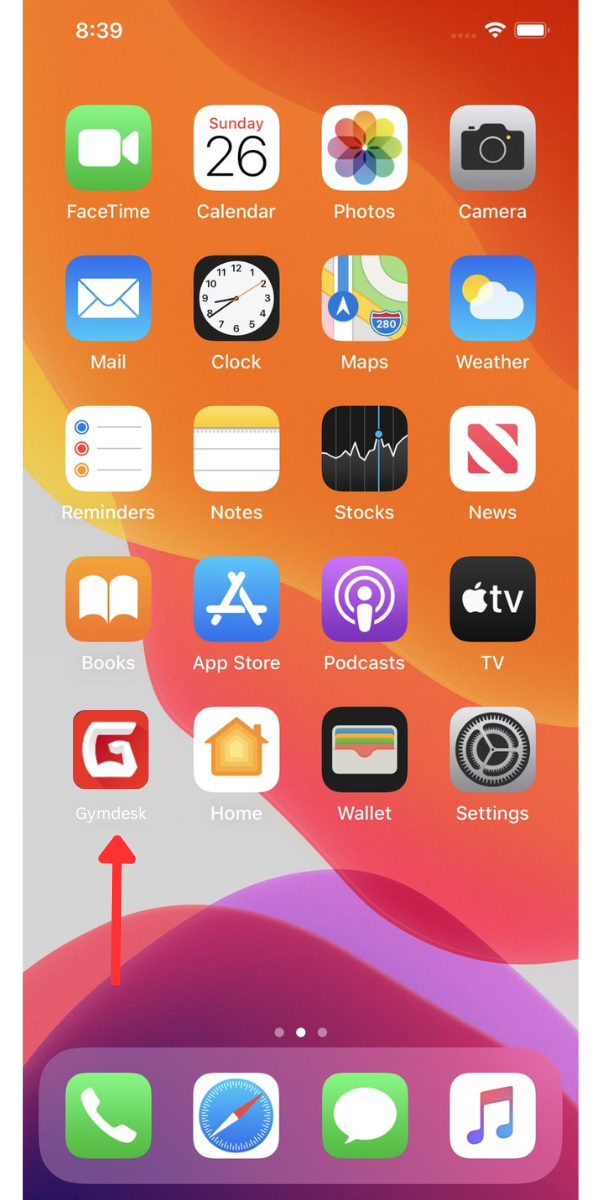Launch Safari from the dock

[x=236, y=1116]
